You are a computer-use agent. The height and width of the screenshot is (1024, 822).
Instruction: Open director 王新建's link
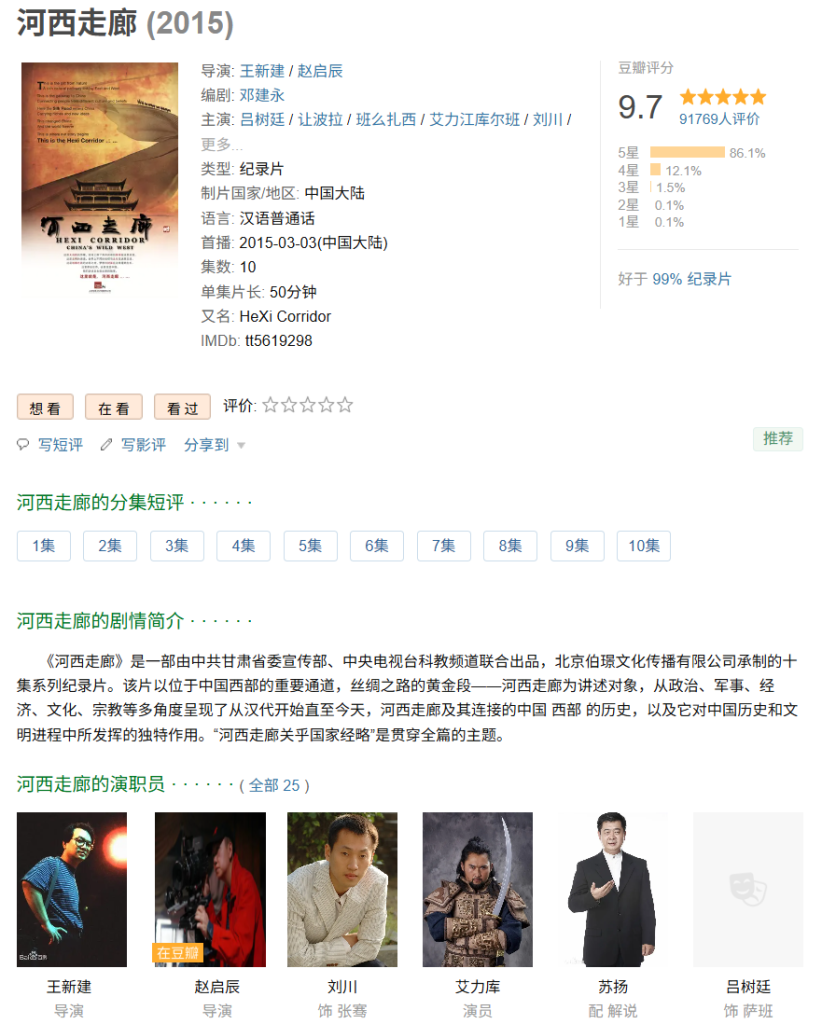[x=262, y=71]
